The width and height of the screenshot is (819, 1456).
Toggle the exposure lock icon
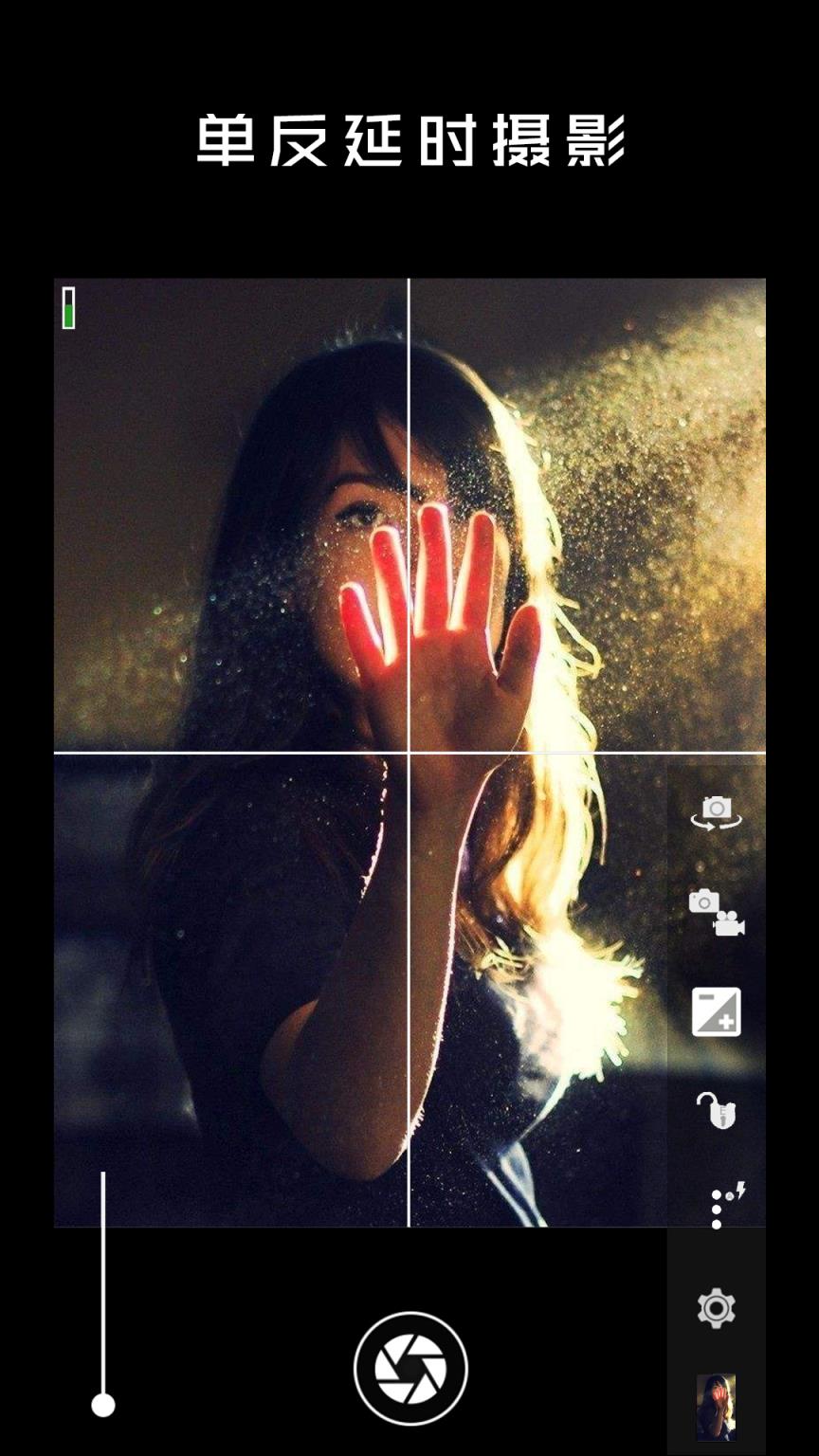pos(717,1110)
